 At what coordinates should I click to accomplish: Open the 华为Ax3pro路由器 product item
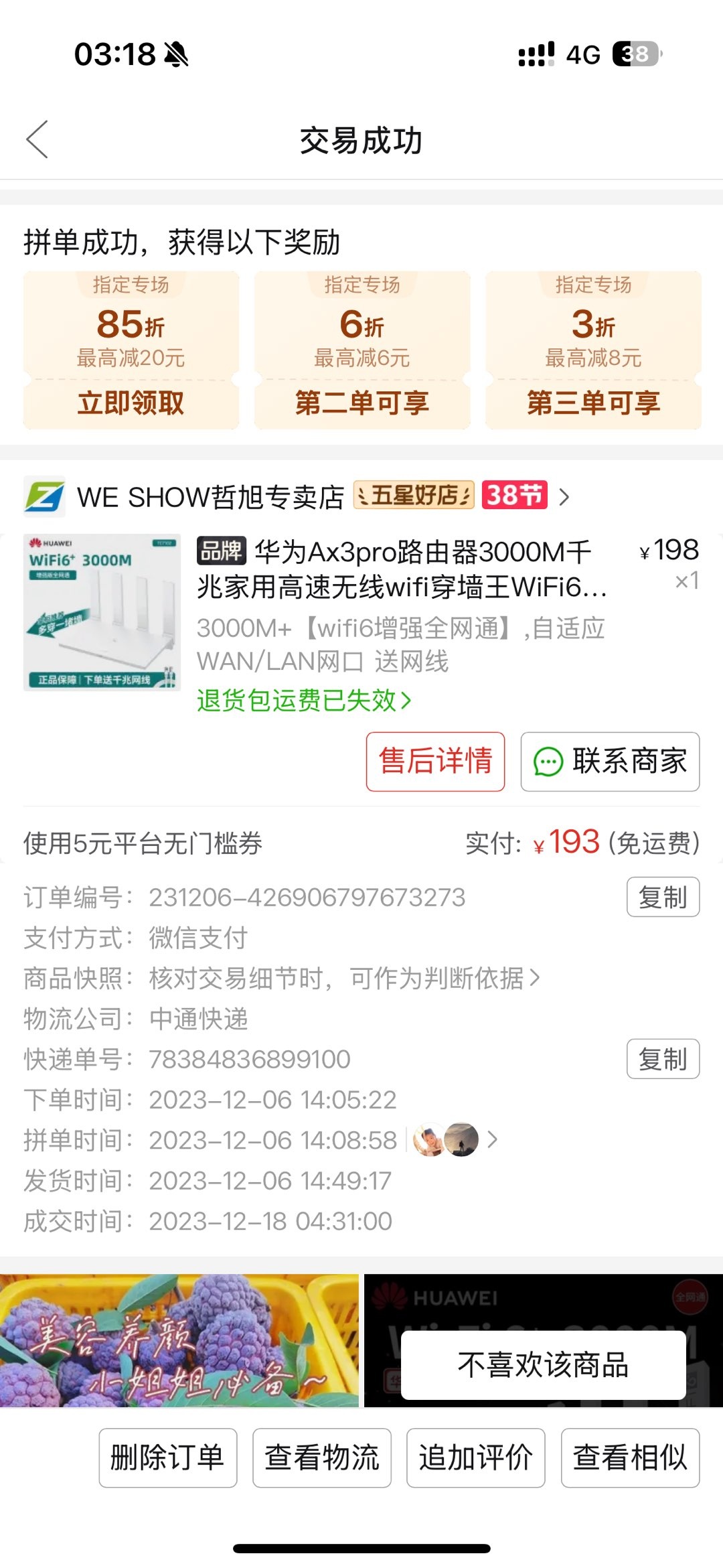pos(402,569)
